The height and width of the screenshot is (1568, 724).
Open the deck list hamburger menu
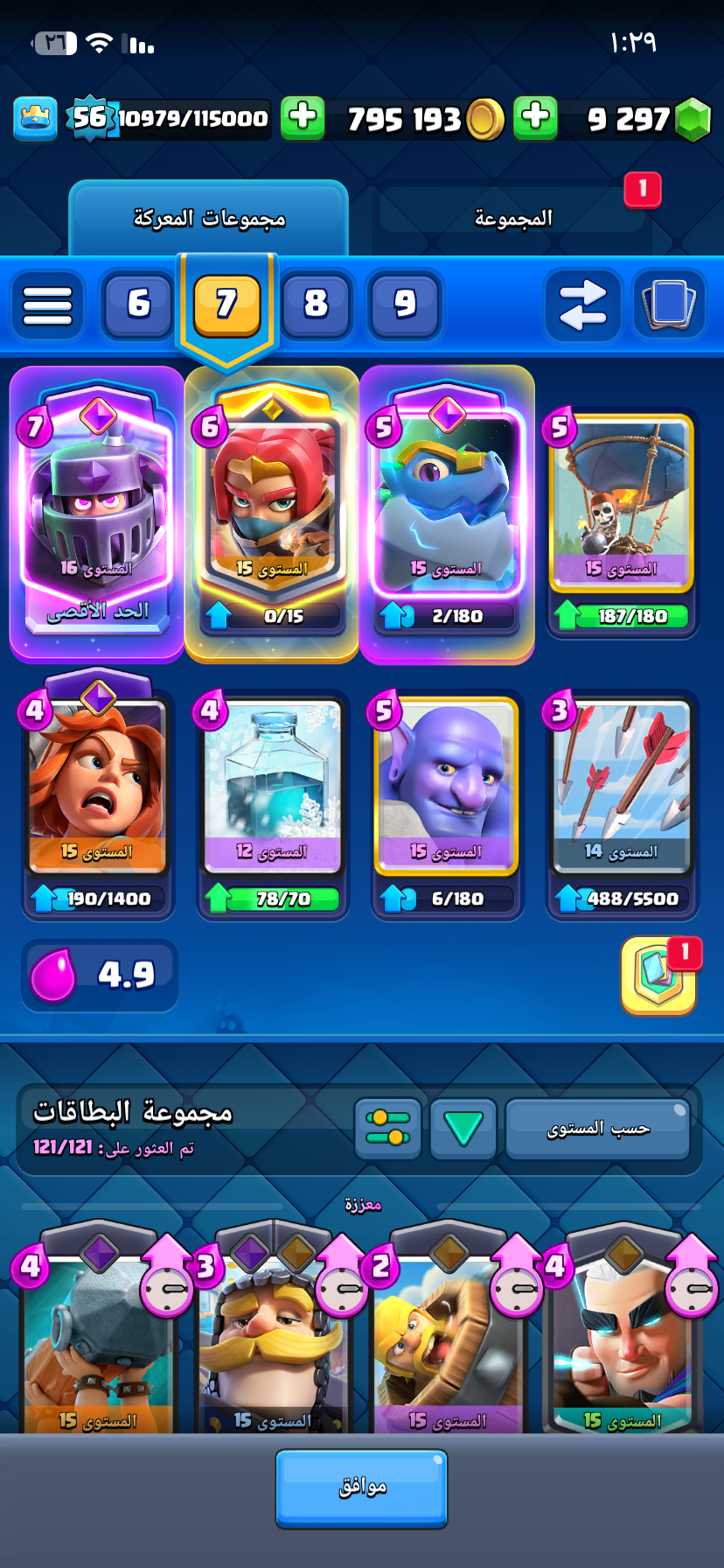tap(47, 305)
